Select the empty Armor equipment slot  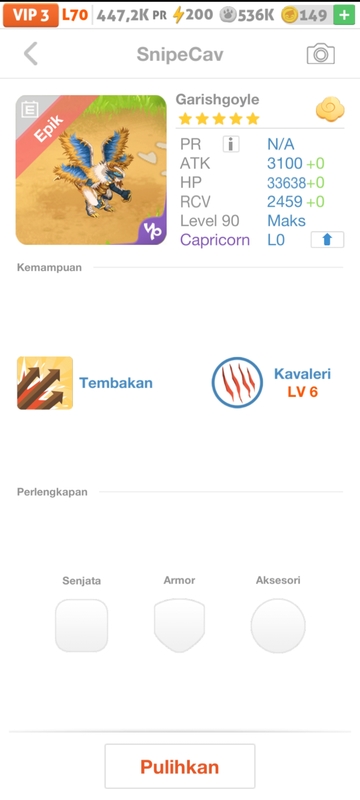tap(179, 626)
